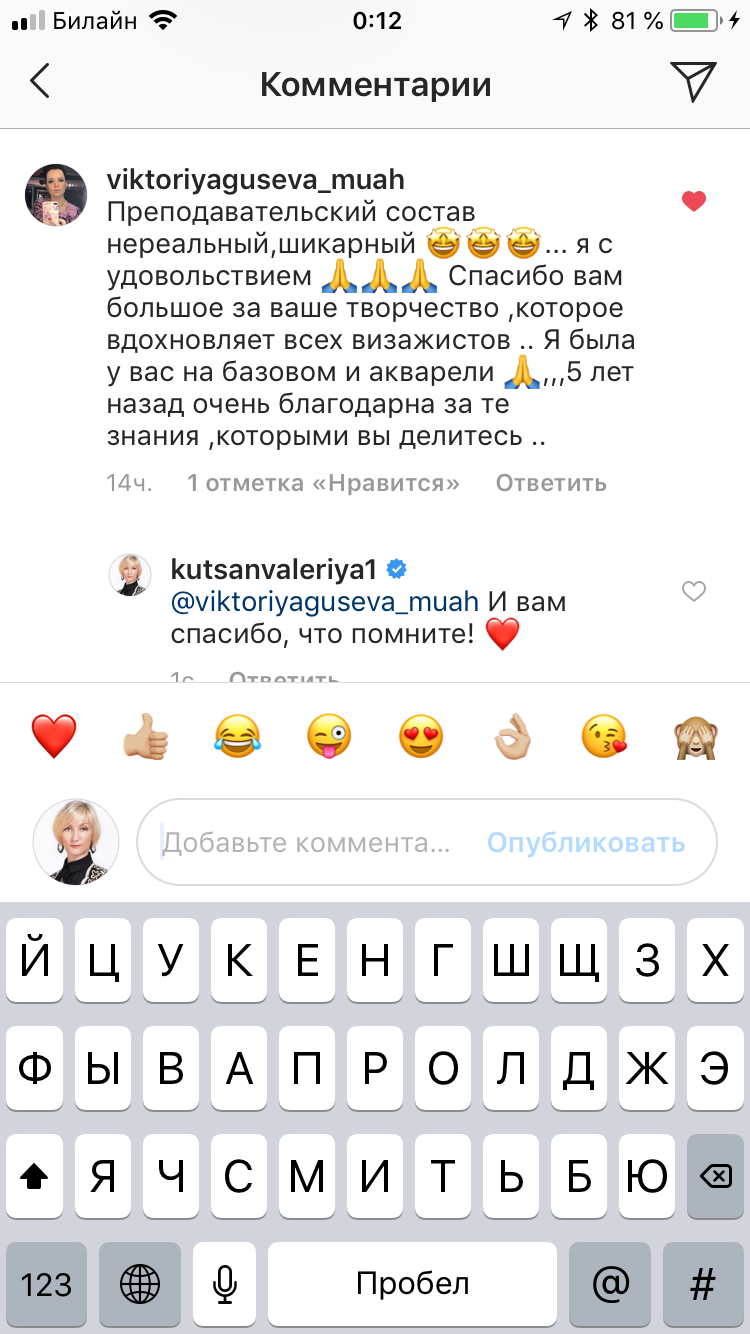This screenshot has width=750, height=1334.
Task: Add the heart-eyes emoji to comment
Action: (420, 738)
